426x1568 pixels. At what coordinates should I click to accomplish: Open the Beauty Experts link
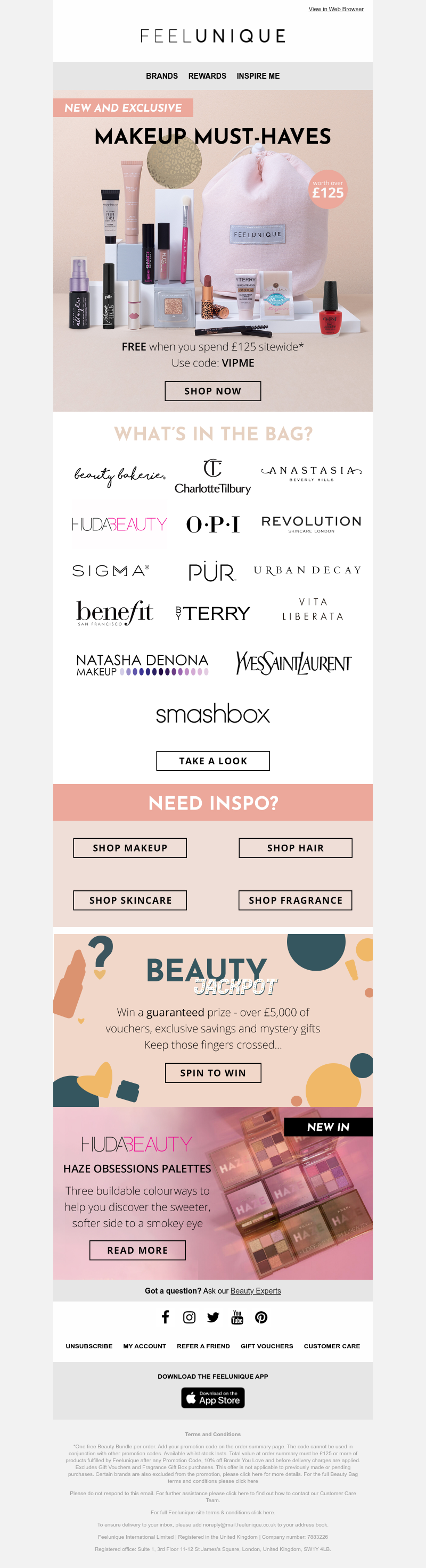coord(256,1291)
